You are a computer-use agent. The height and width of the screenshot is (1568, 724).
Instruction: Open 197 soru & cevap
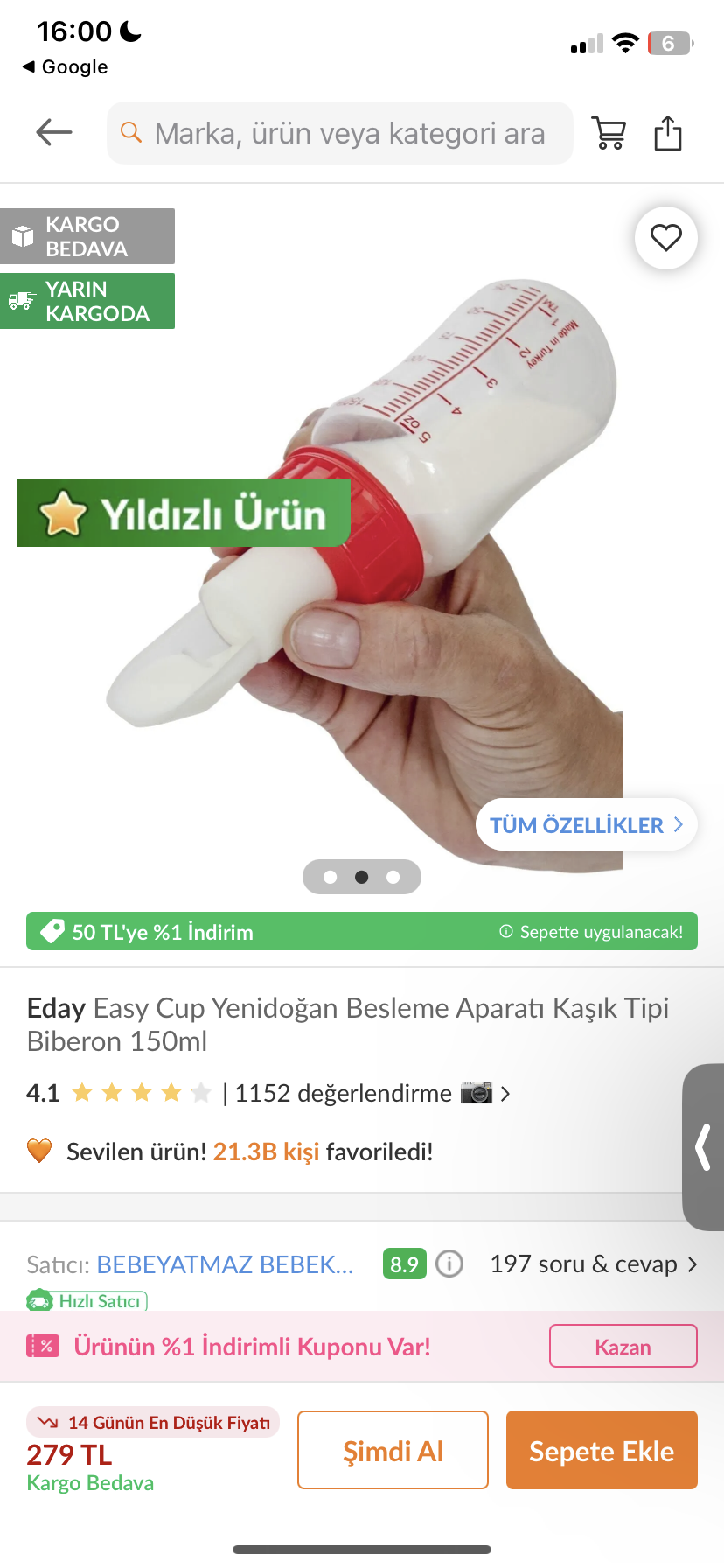point(594,1264)
